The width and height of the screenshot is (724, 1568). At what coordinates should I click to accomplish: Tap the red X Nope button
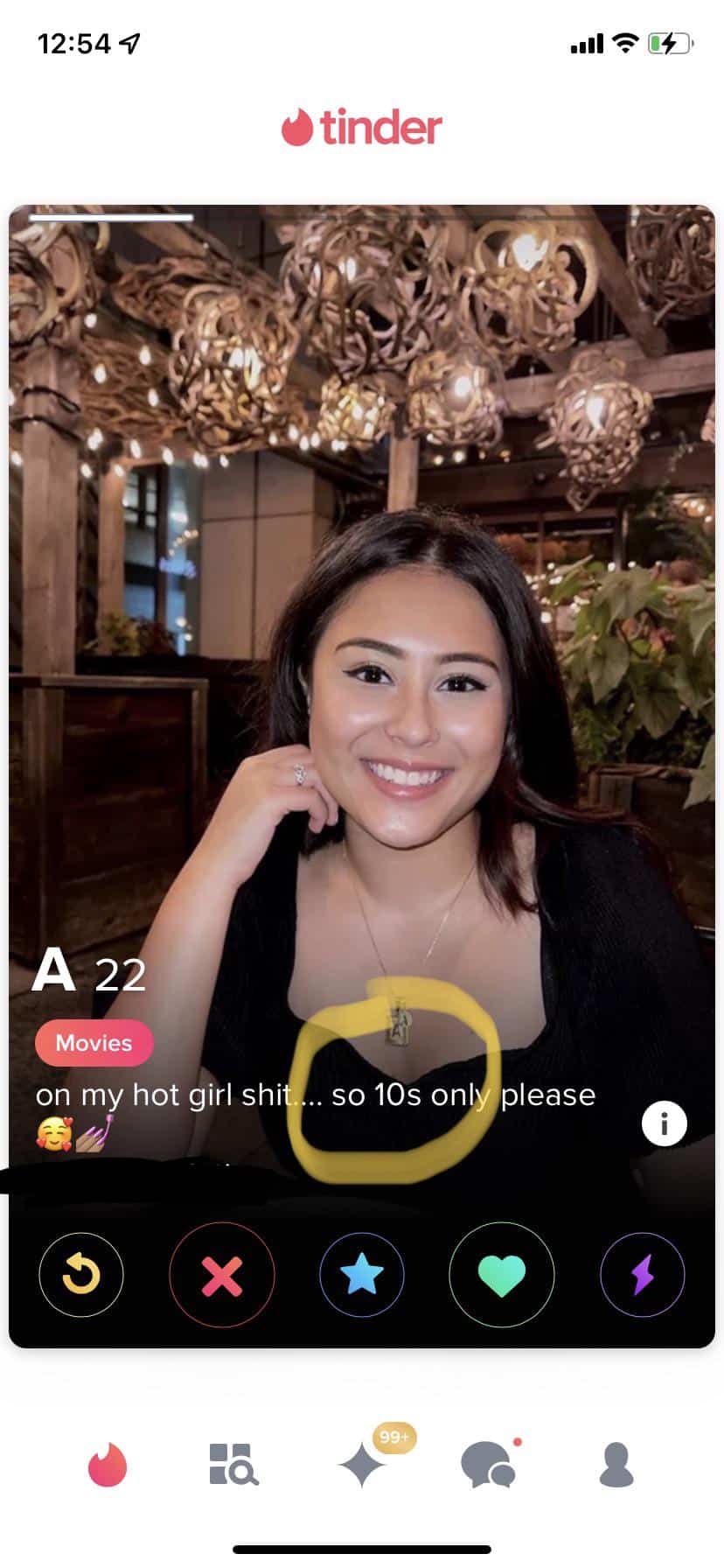222,1275
